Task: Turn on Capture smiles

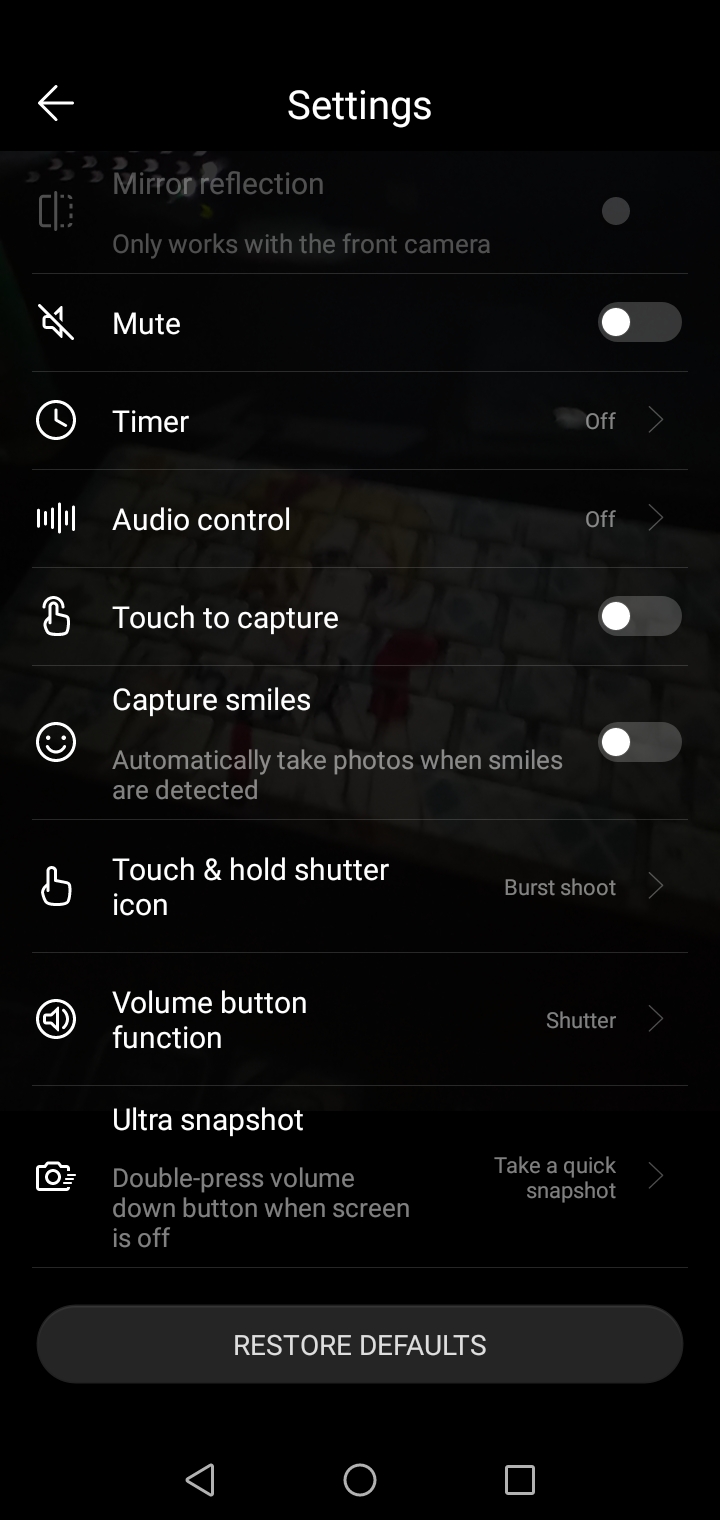Action: (639, 742)
